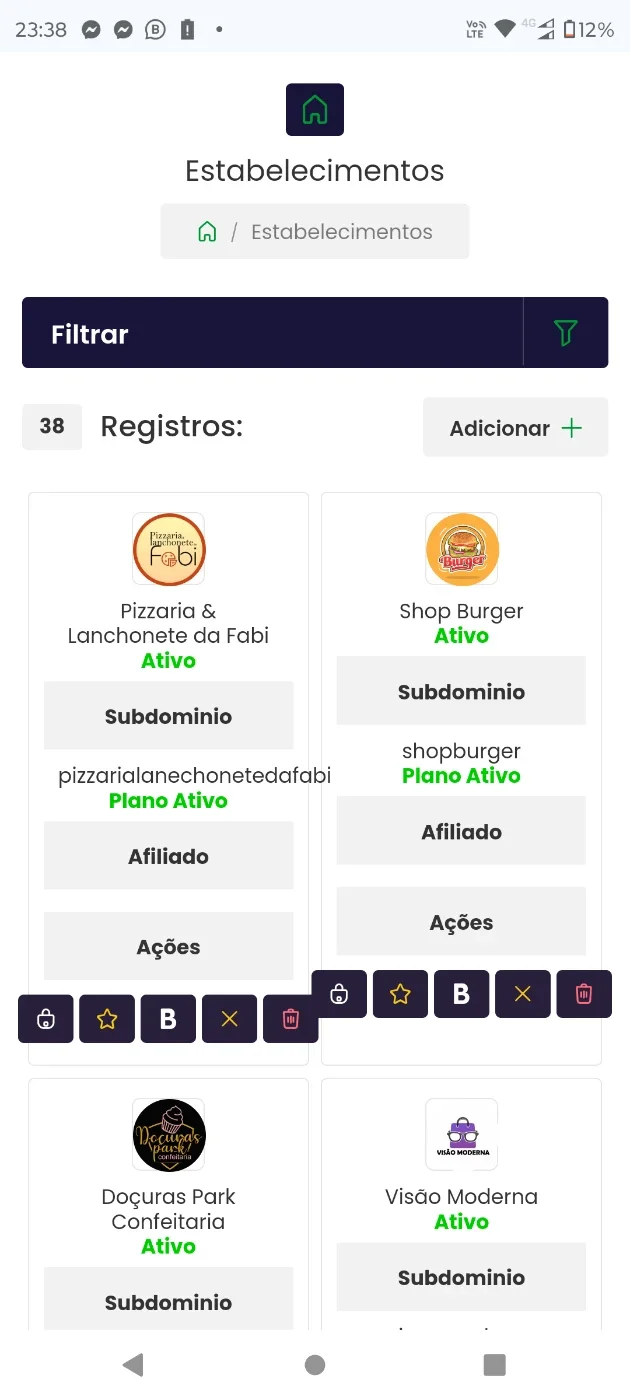The height and width of the screenshot is (1400, 630).
Task: Delete Shop Burger with the trash icon
Action: click(x=584, y=994)
